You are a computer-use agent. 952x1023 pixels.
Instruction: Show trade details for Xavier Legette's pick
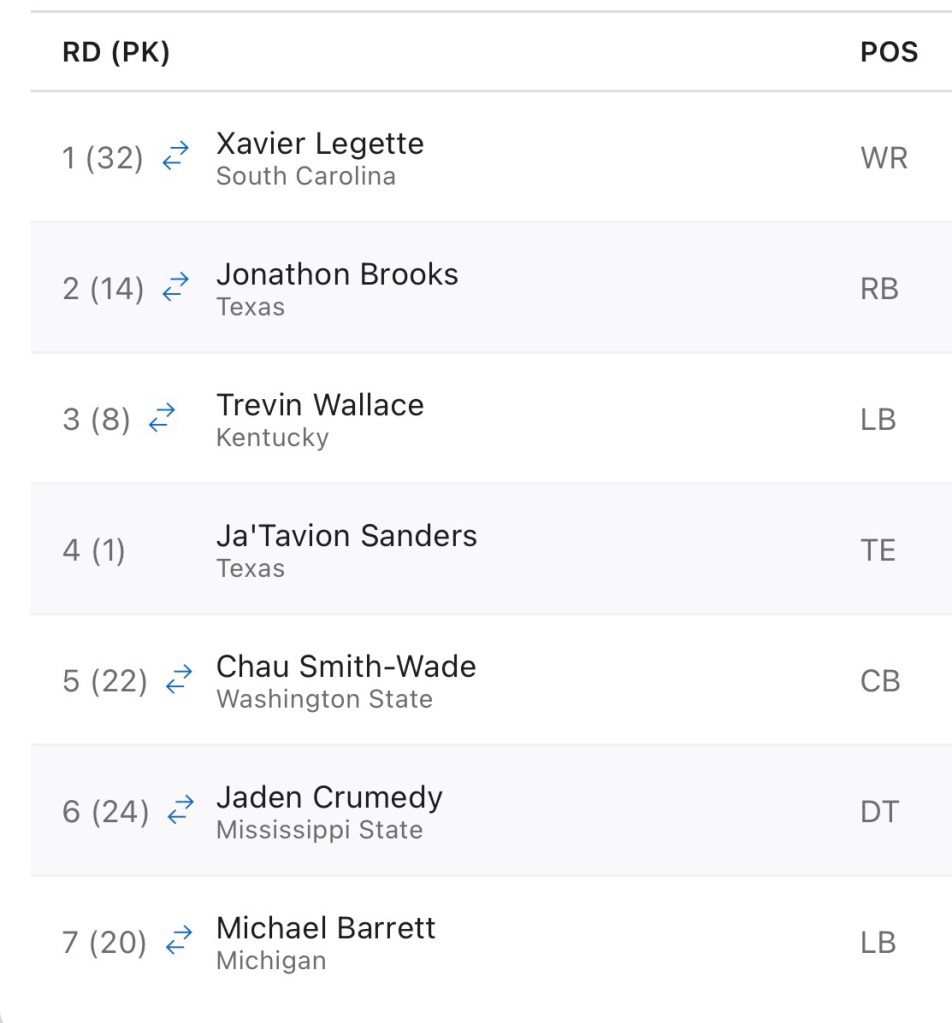(176, 155)
